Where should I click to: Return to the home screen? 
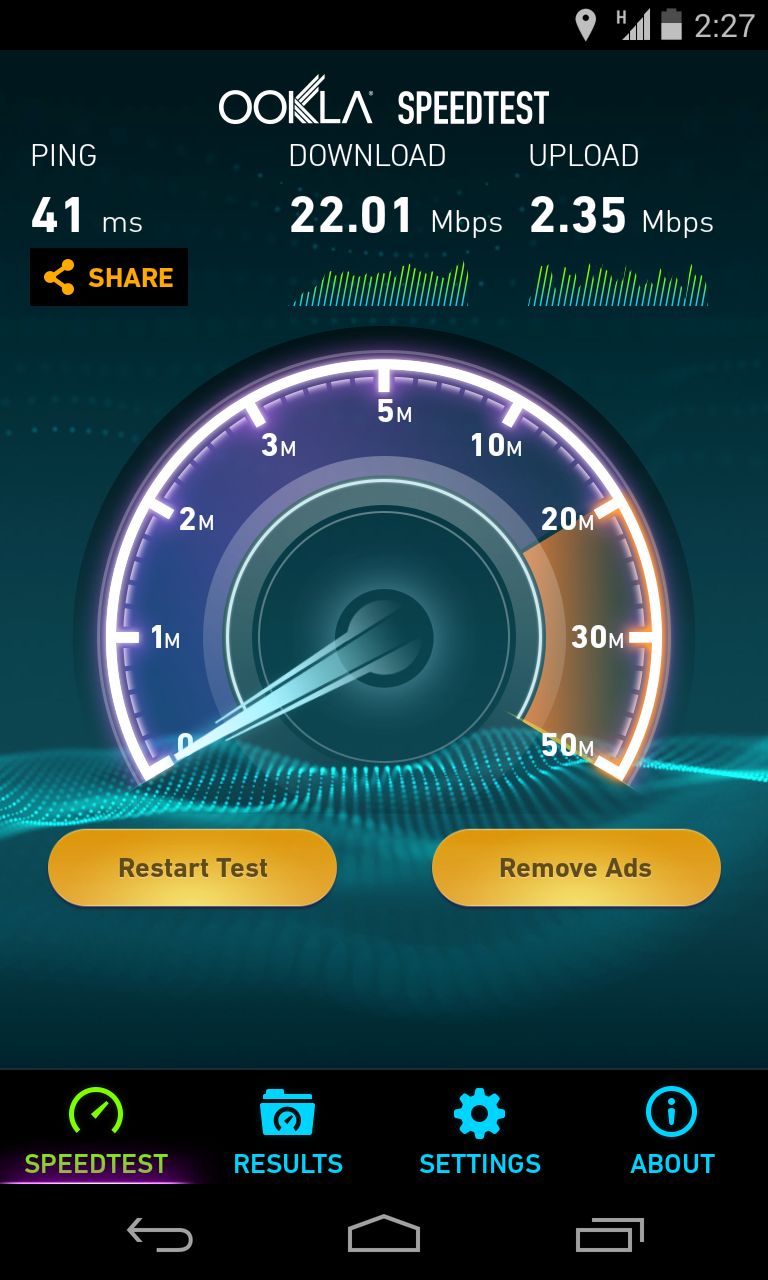pyautogui.click(x=384, y=1235)
